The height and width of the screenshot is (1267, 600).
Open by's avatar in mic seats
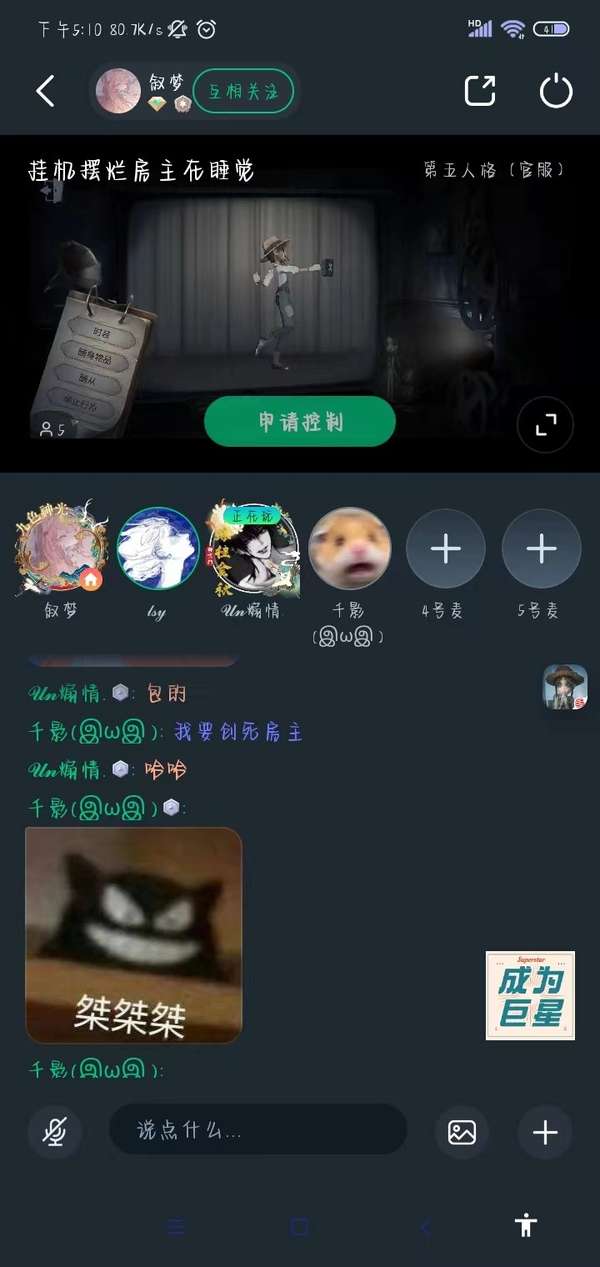point(158,548)
